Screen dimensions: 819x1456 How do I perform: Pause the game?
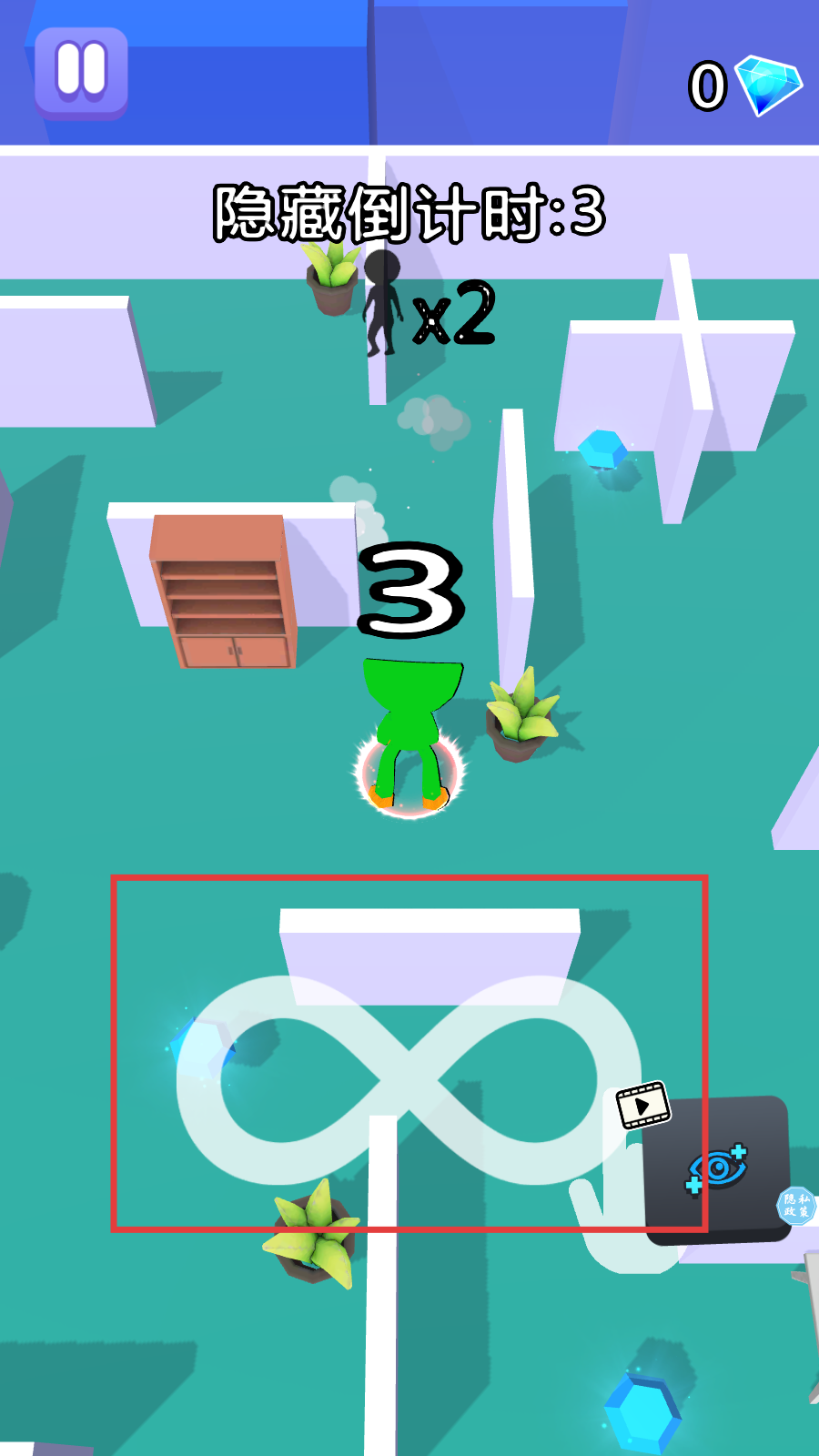(81, 73)
